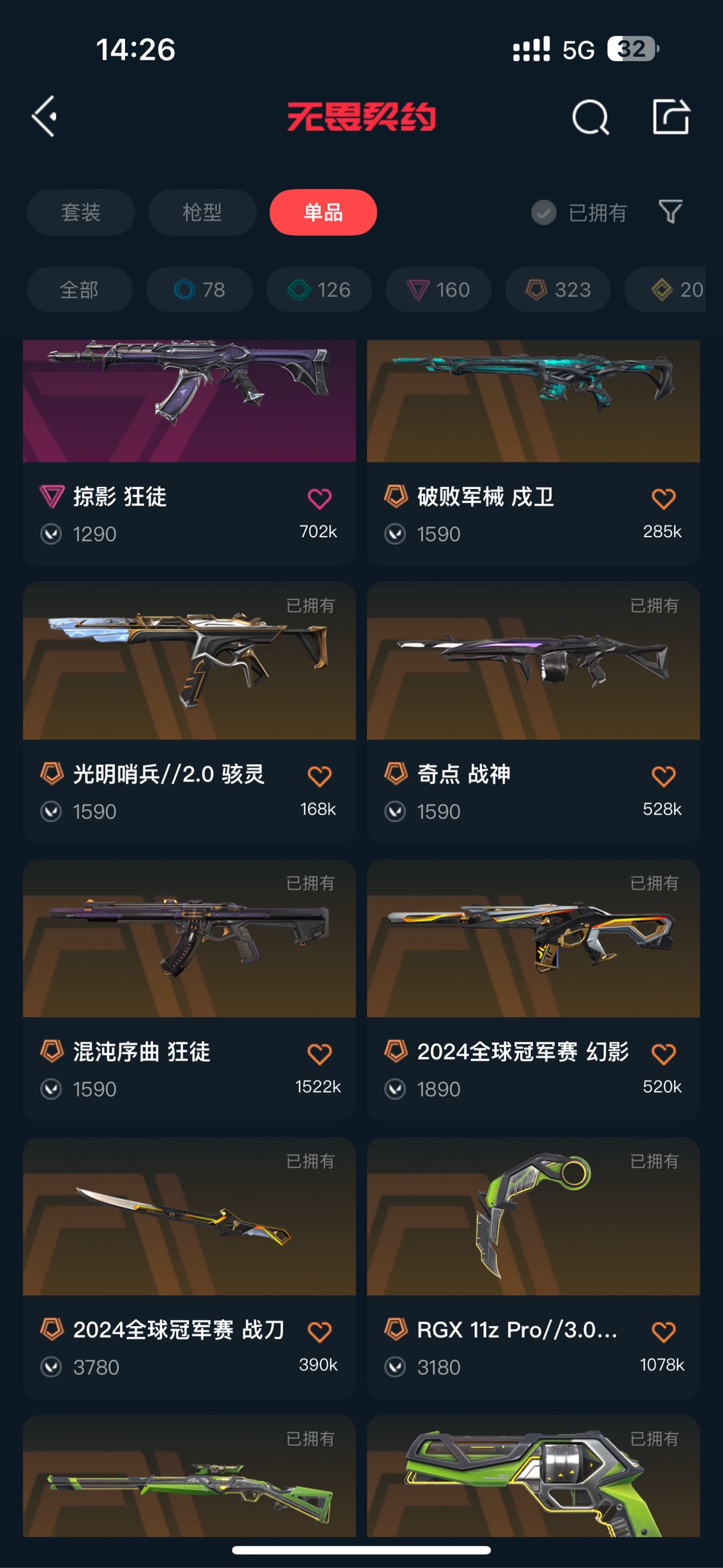
Task: Switch to the 套装 tab
Action: [x=81, y=212]
